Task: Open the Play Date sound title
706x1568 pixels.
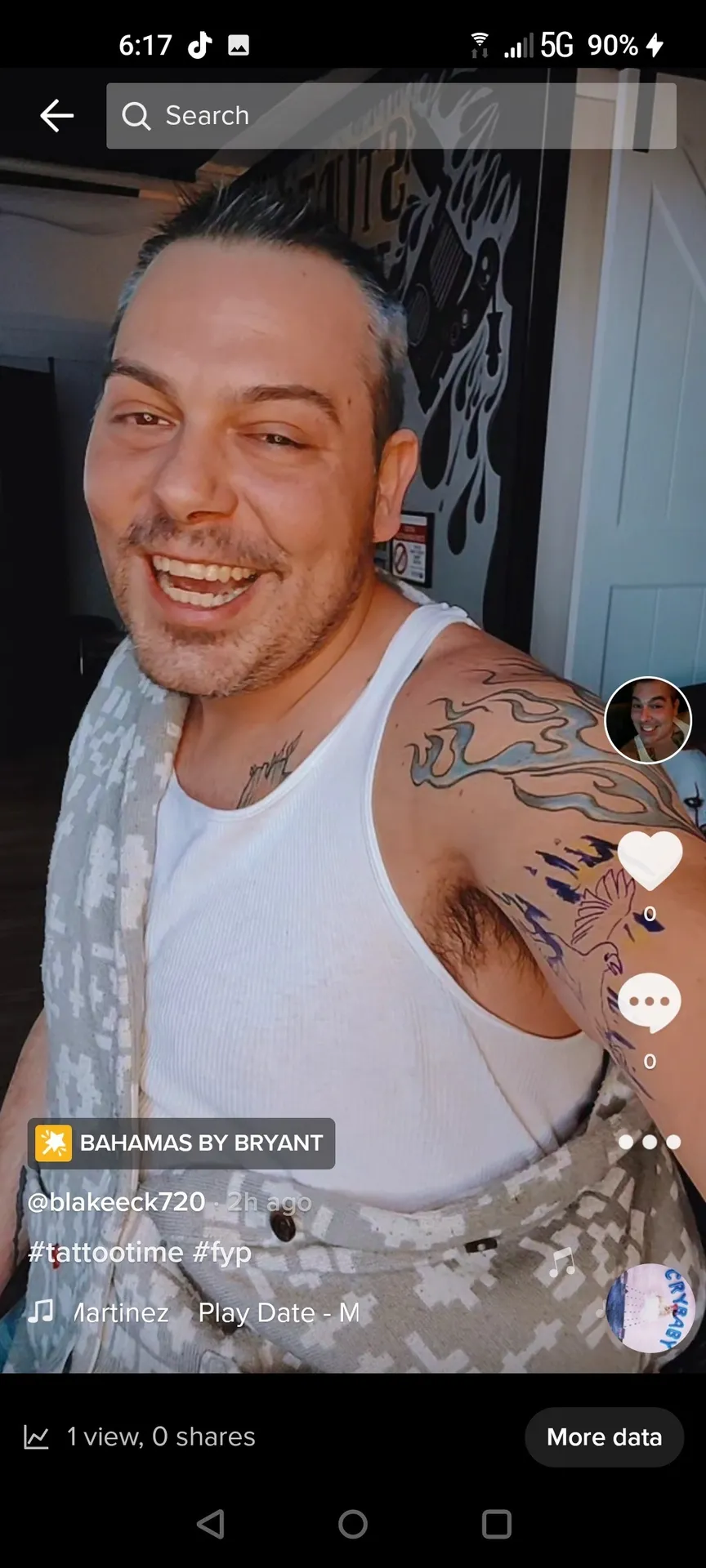Action: 278,1313
